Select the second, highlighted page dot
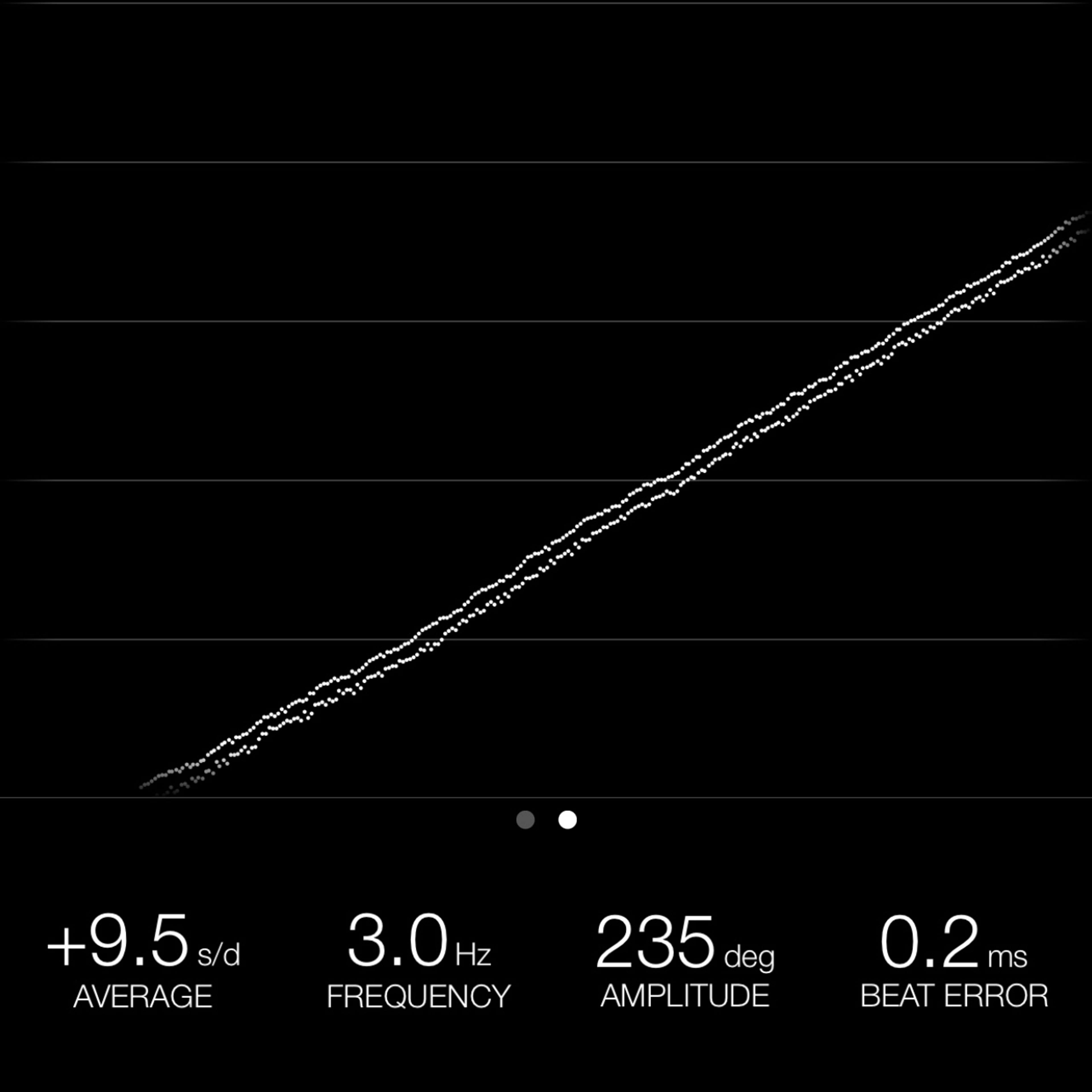Image resolution: width=1092 pixels, height=1092 pixels. pyautogui.click(x=568, y=820)
